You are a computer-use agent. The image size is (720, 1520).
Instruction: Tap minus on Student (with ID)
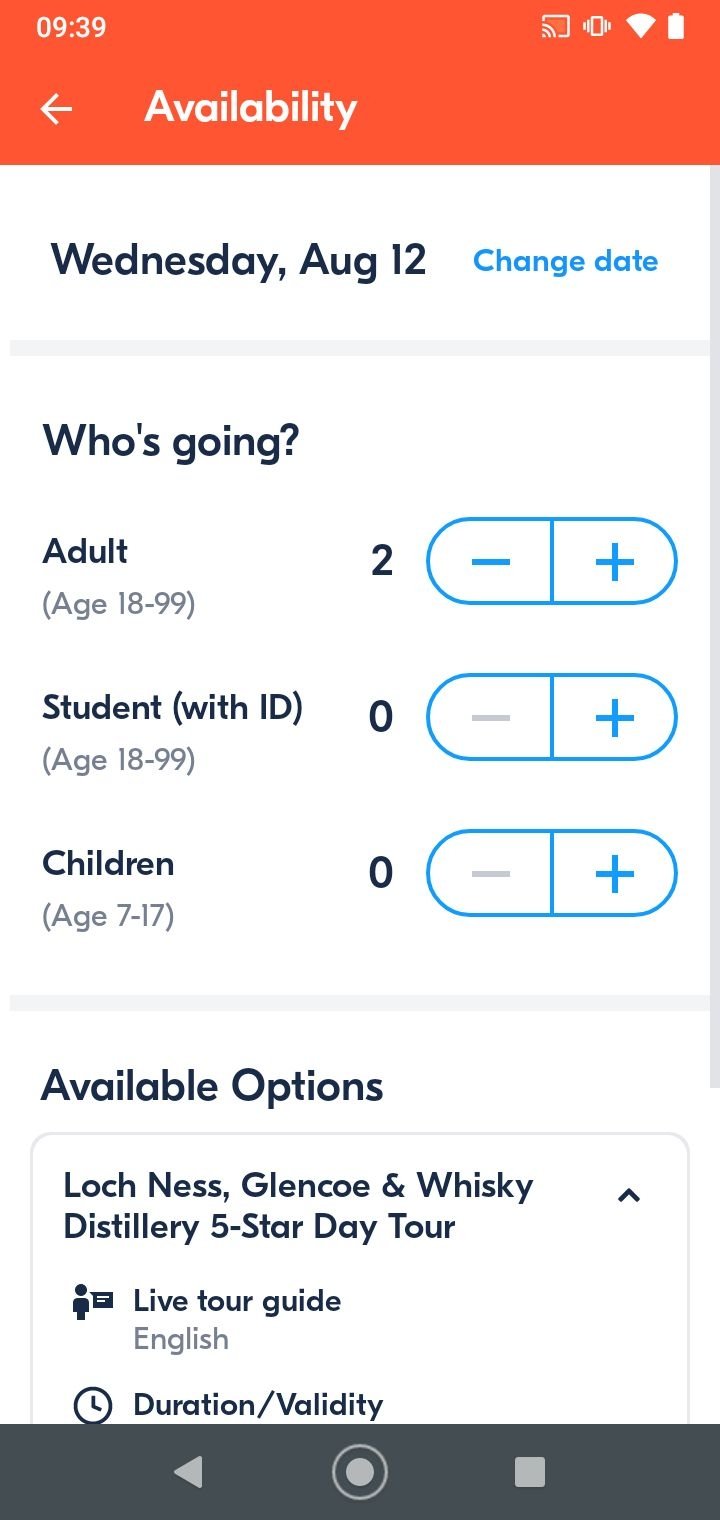click(490, 717)
